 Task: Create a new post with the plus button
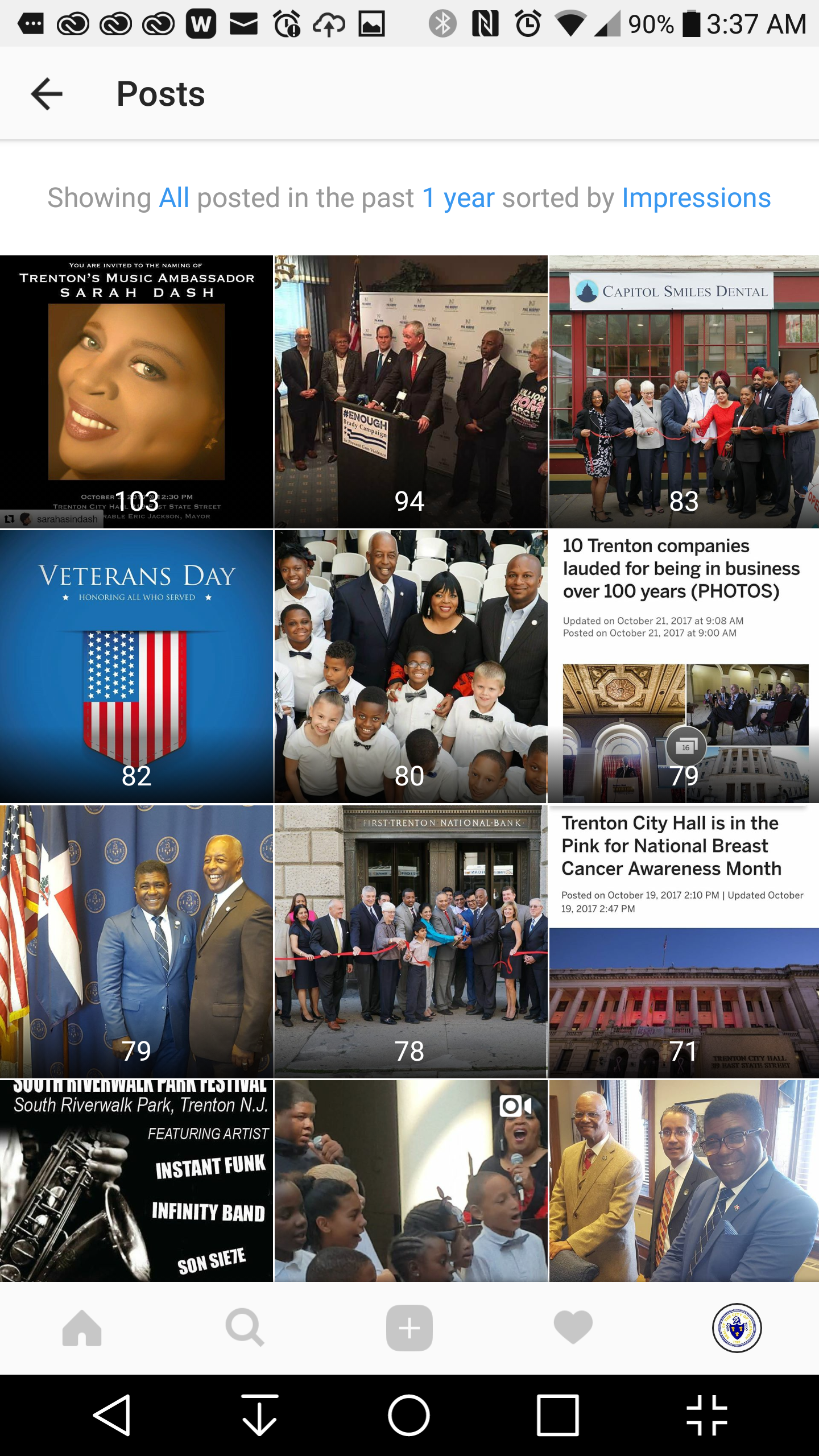click(409, 1328)
